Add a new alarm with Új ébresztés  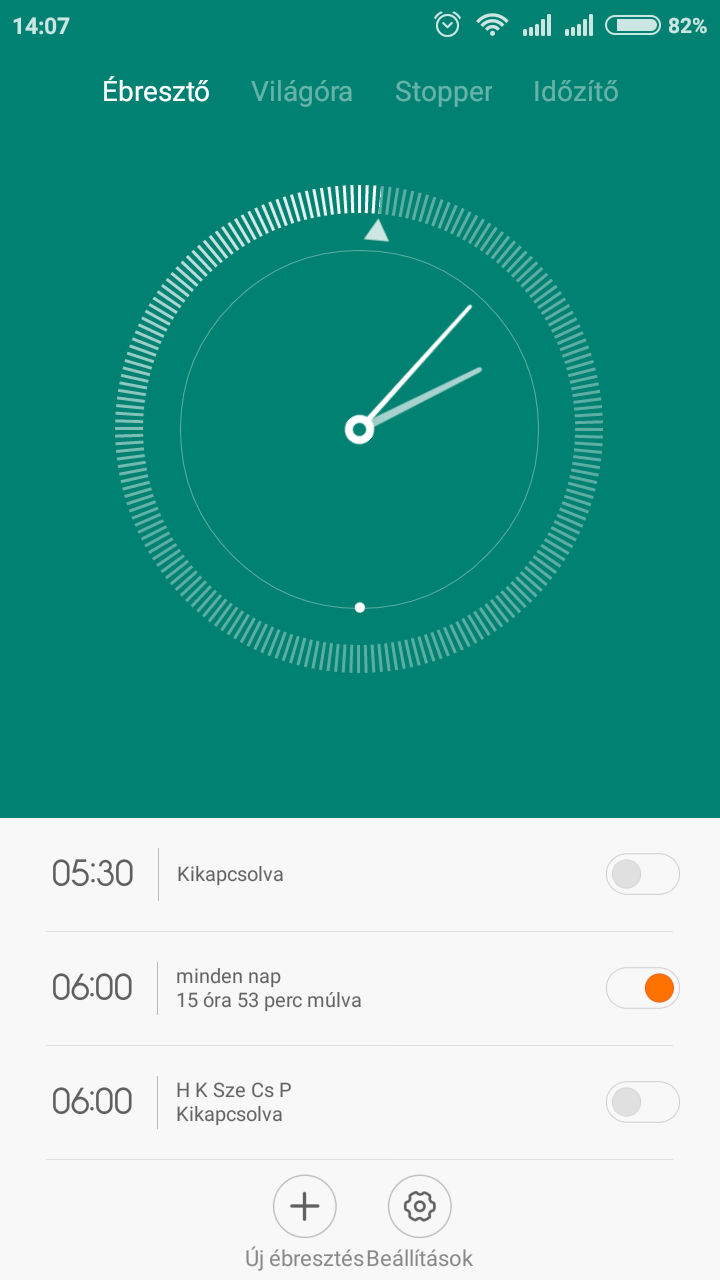[x=305, y=1207]
